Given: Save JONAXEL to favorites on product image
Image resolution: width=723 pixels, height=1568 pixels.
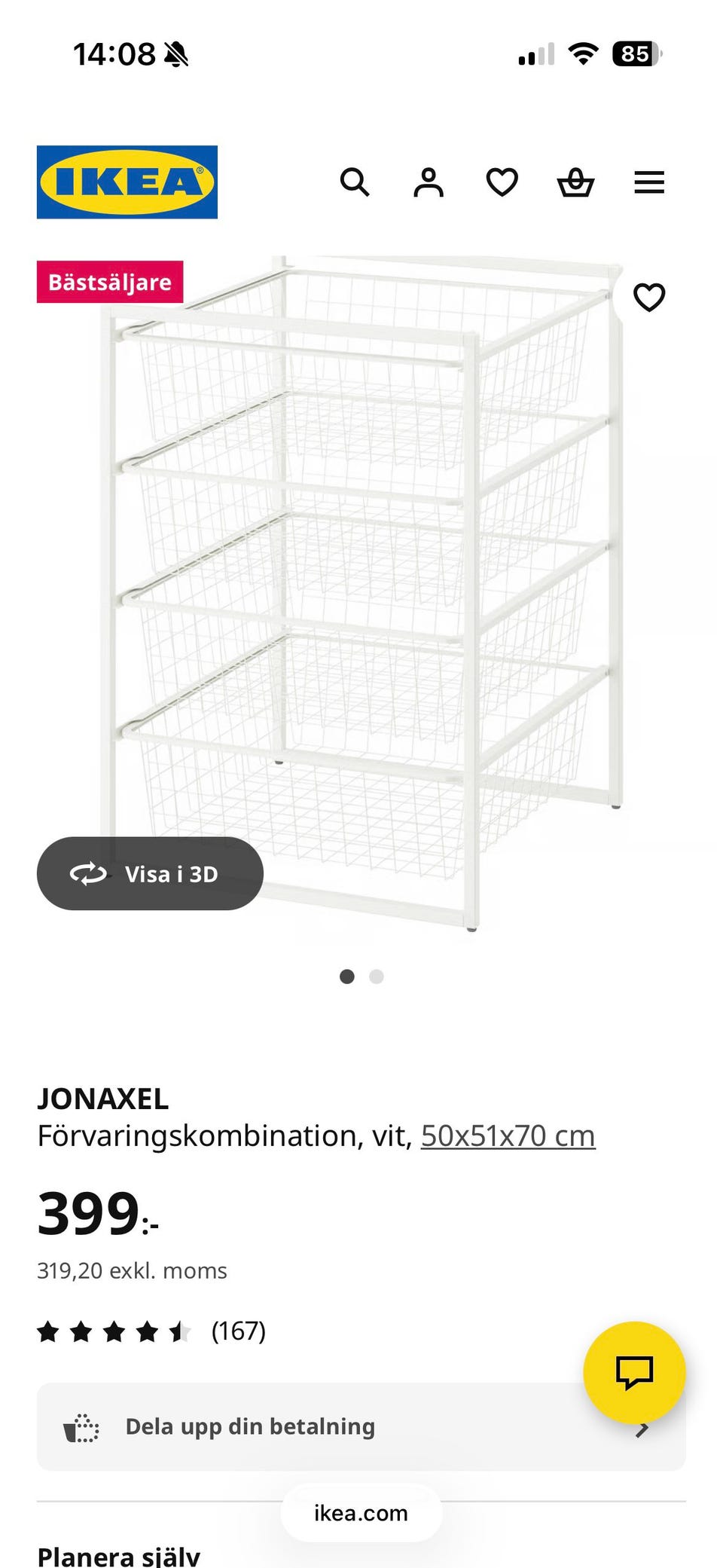Looking at the screenshot, I should [649, 297].
